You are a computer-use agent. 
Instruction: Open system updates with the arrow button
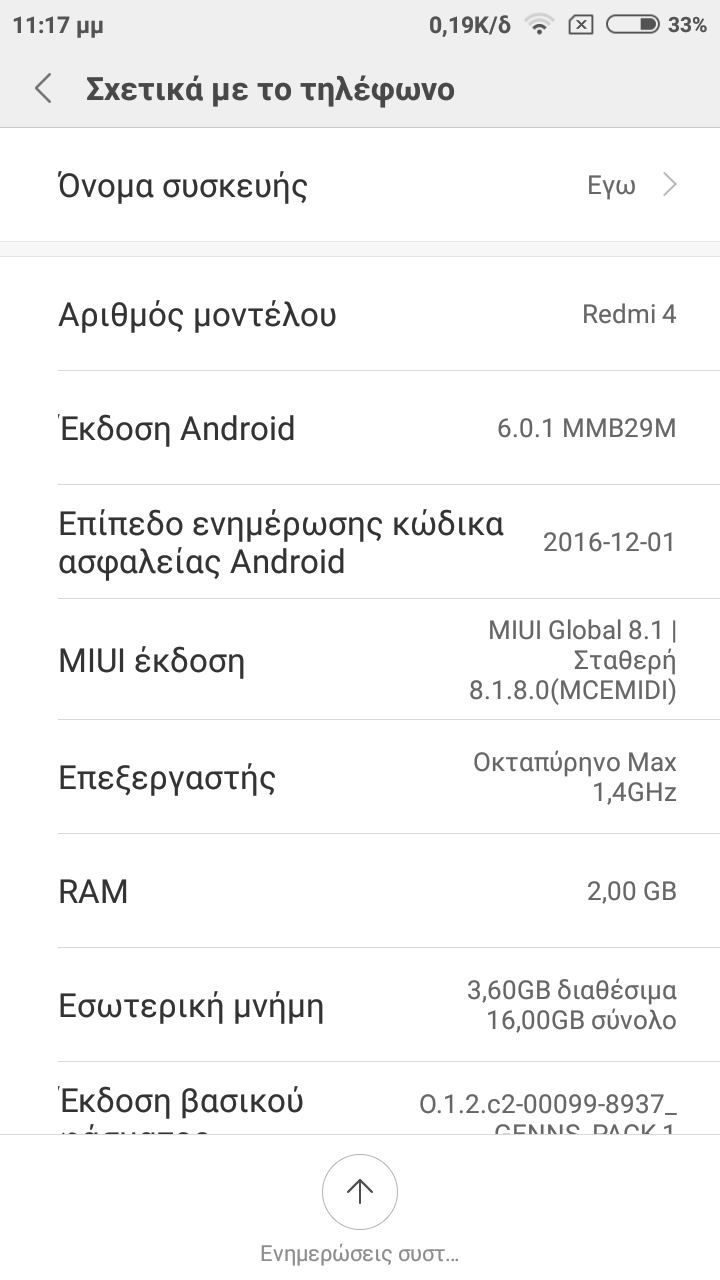(x=360, y=1191)
